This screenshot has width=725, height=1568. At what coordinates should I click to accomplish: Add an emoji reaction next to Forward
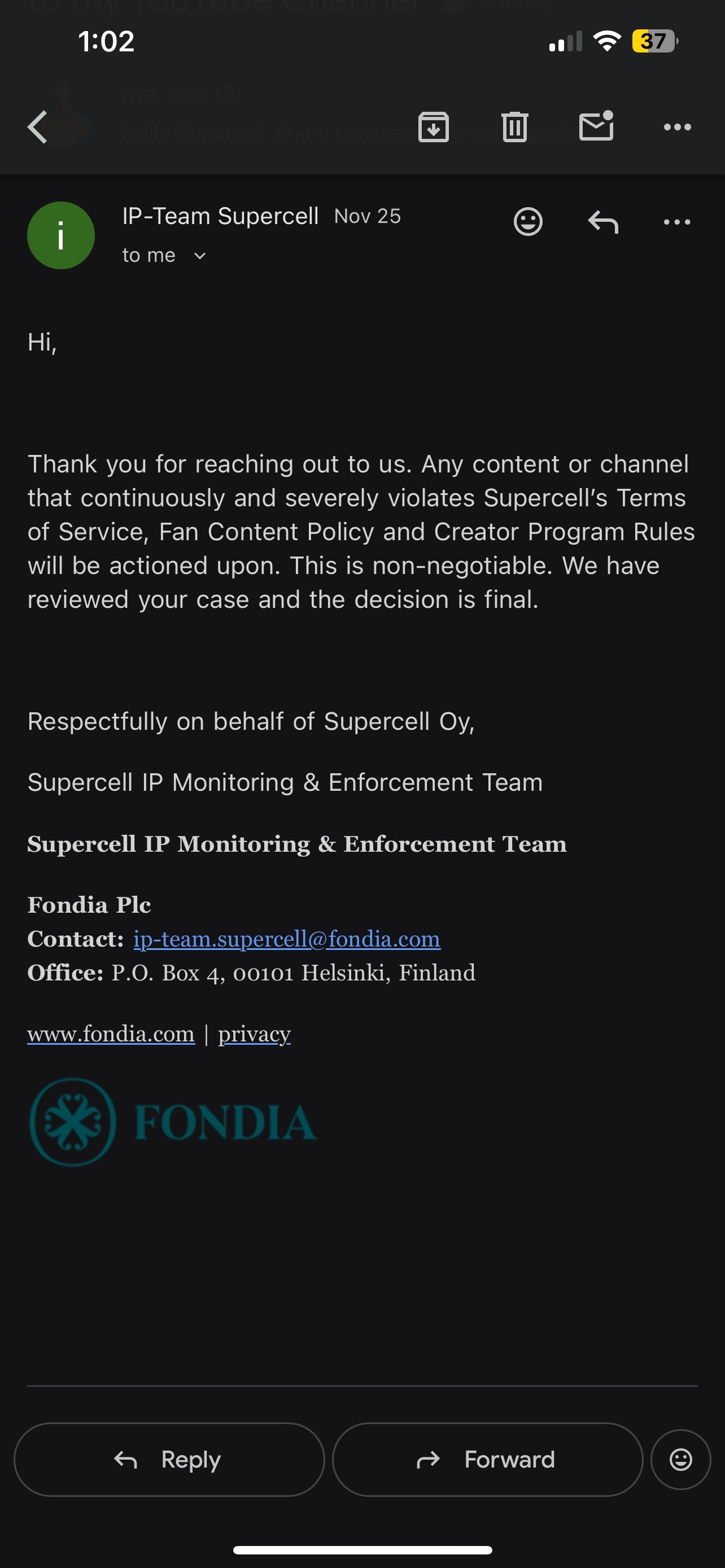point(680,1460)
